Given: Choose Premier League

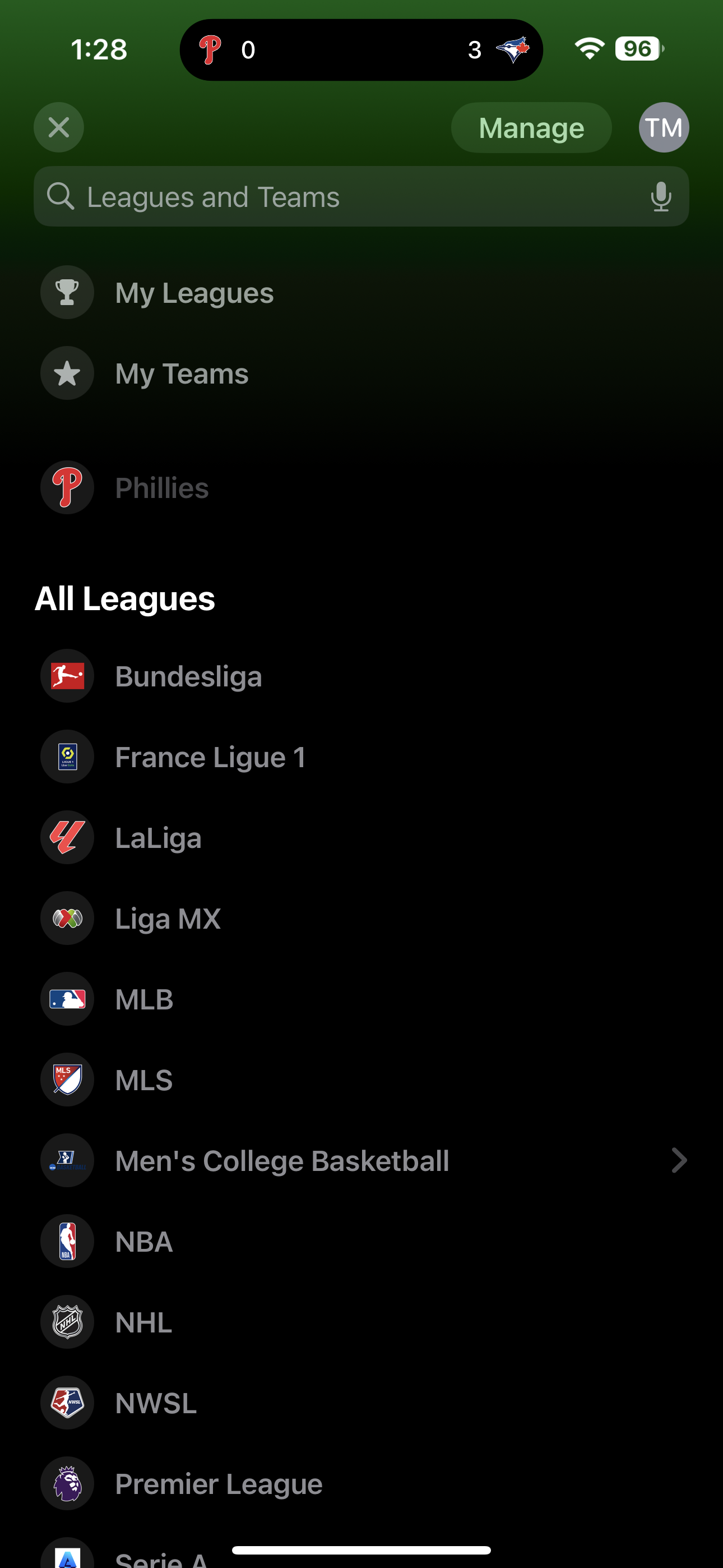Looking at the screenshot, I should point(361,1483).
